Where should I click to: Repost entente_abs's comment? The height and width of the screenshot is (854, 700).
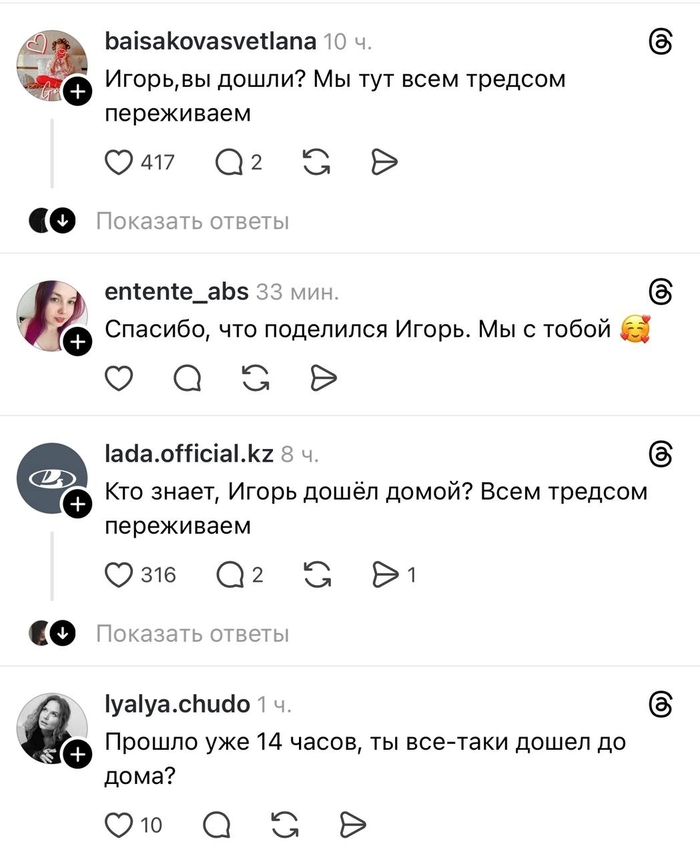click(x=255, y=377)
